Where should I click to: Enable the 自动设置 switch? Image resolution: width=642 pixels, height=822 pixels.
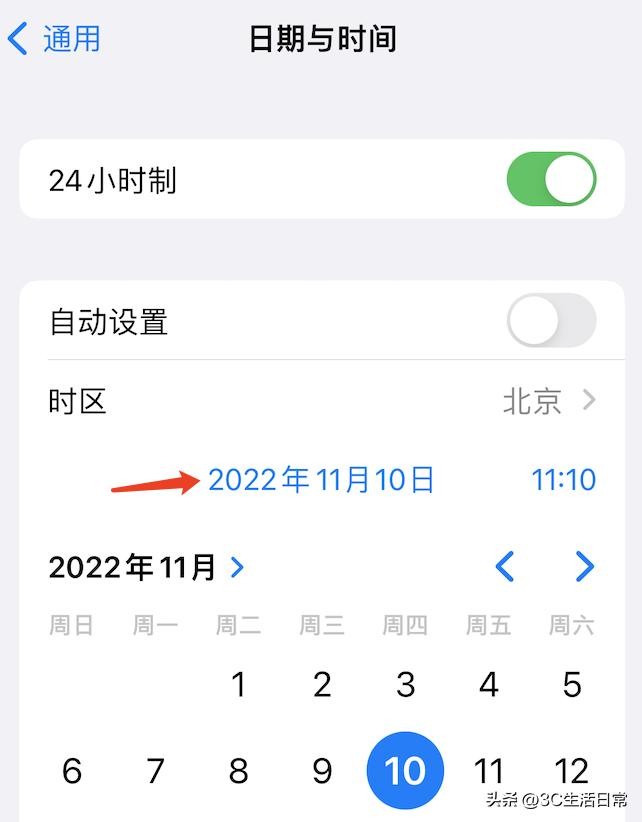coord(551,321)
